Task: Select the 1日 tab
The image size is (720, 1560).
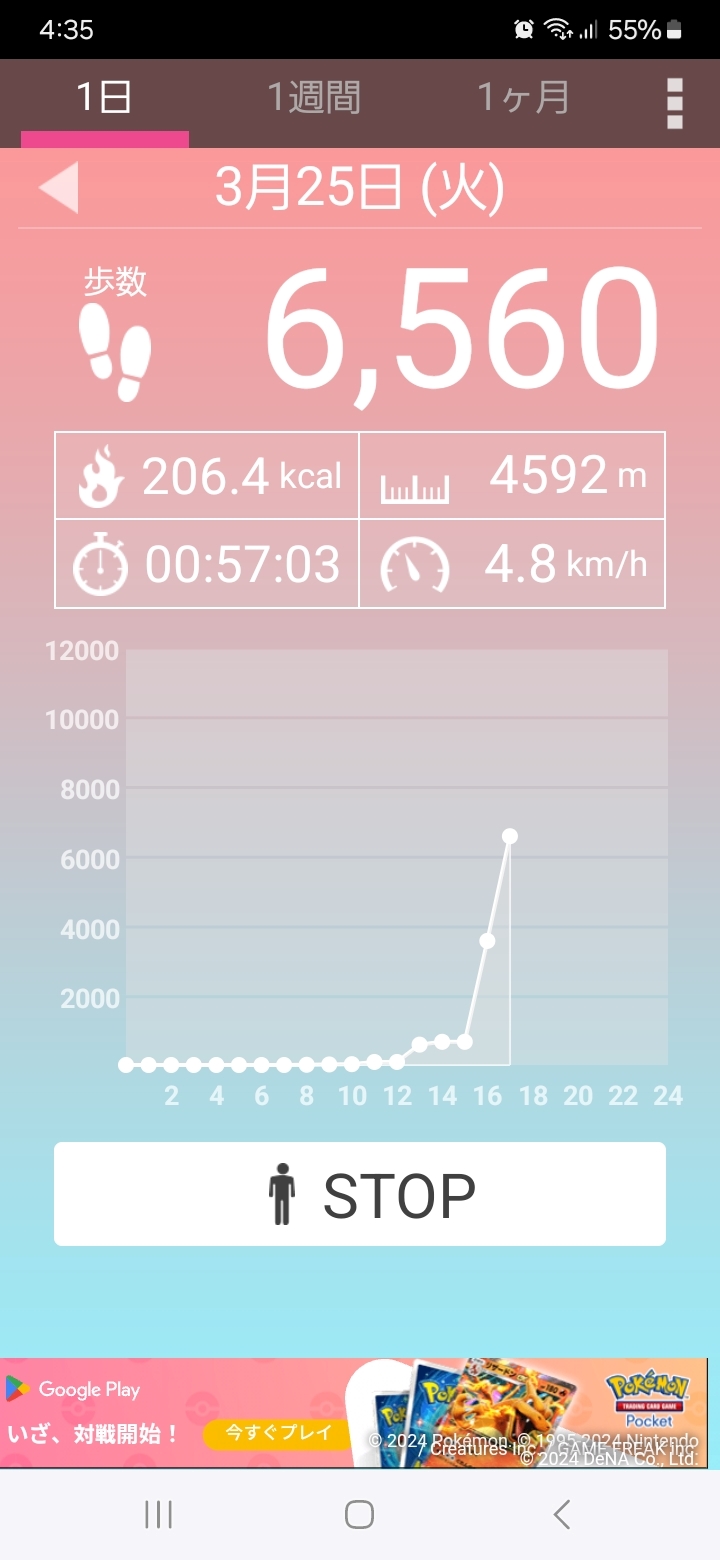Action: click(104, 99)
